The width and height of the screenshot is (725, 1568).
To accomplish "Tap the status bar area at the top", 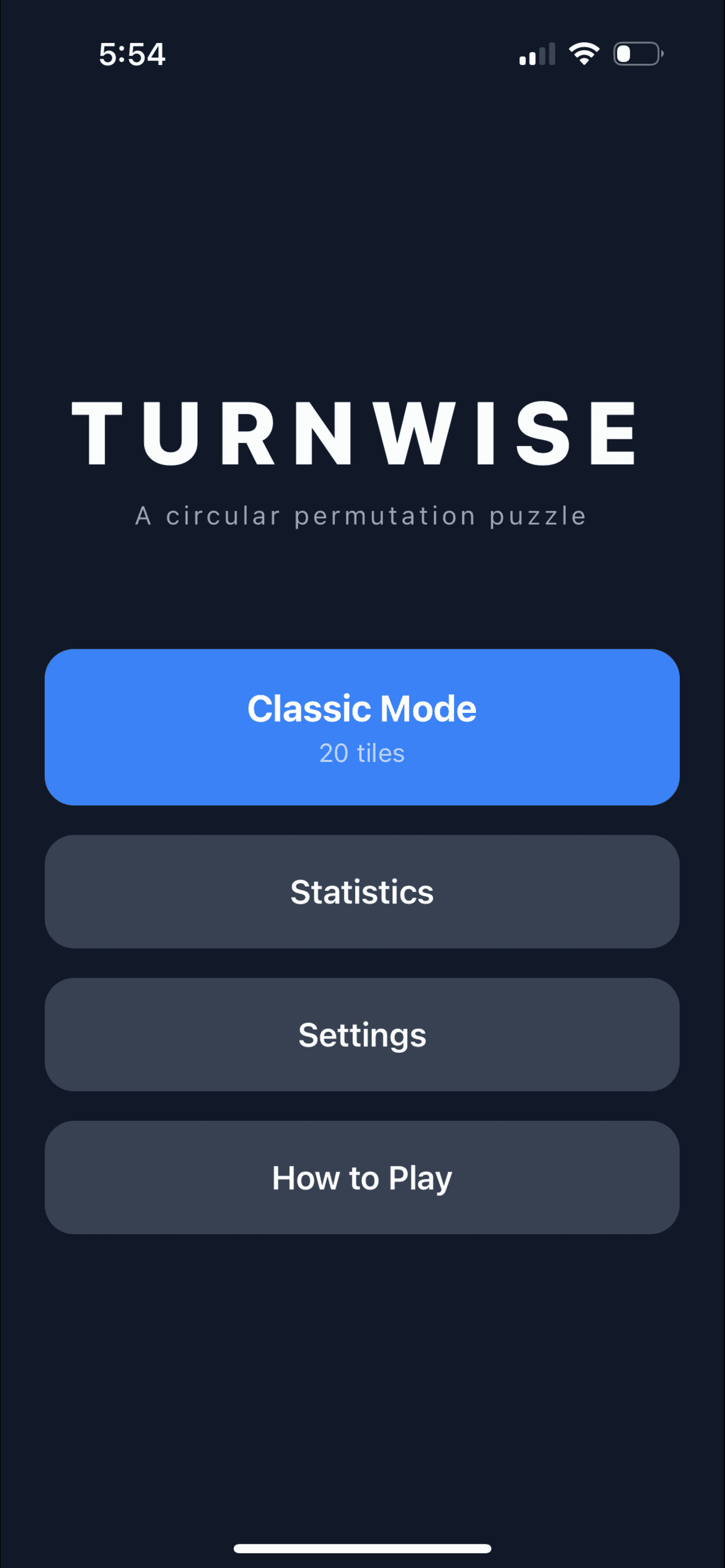I will pos(362,54).
